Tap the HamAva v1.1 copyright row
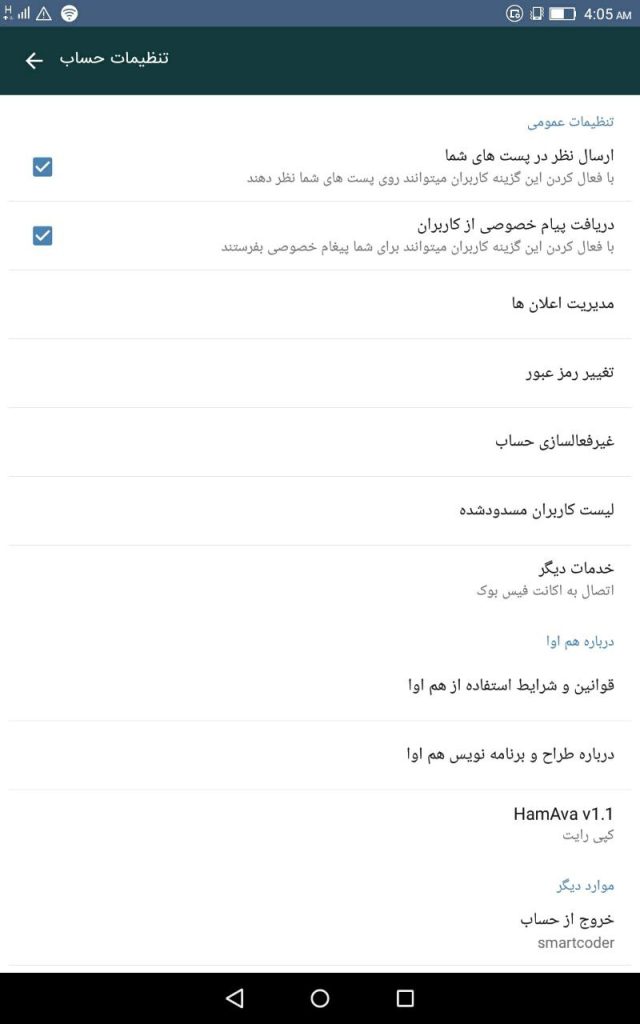 (x=320, y=824)
